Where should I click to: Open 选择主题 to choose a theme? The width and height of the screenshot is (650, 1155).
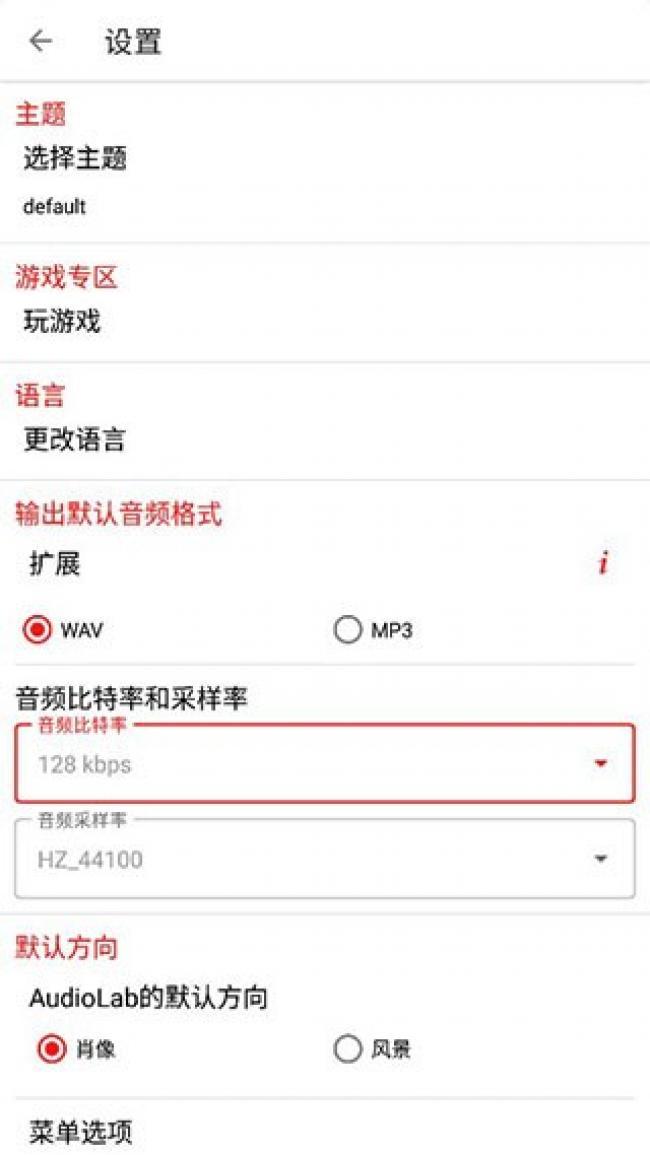(x=75, y=158)
